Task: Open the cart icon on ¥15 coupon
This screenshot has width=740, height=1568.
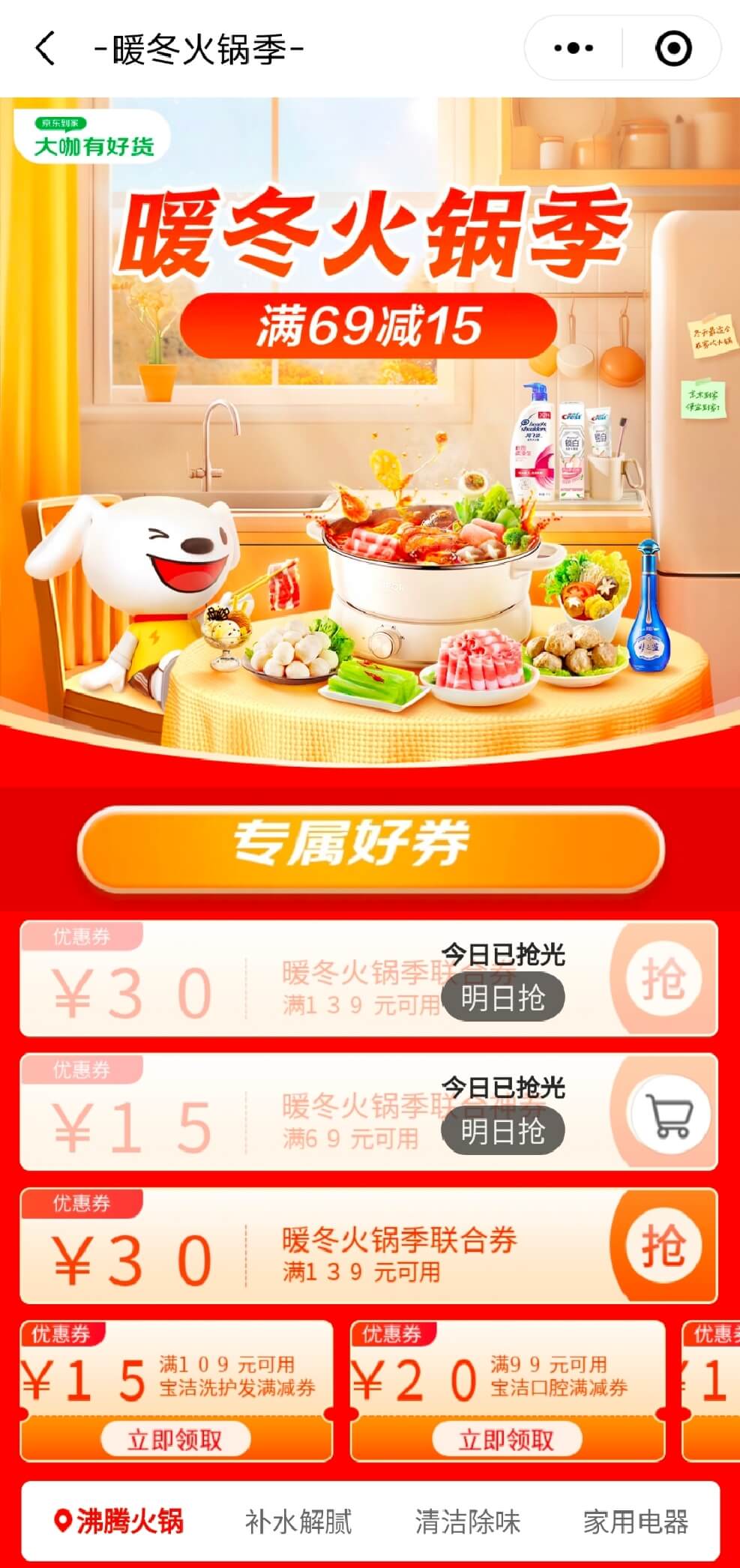Action: coord(667,1115)
